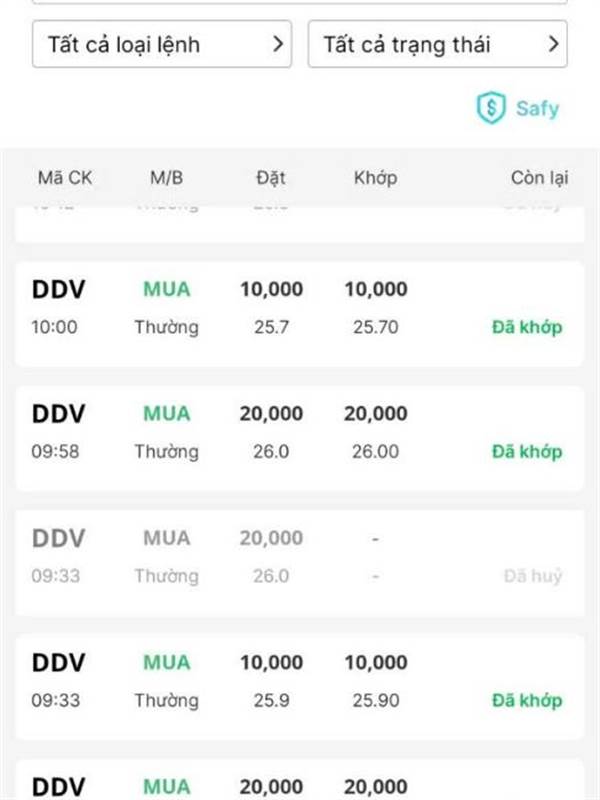Screen dimensions: 600x800
Task: Open the "Tất cả loại lệnh" filter
Action: (162, 44)
